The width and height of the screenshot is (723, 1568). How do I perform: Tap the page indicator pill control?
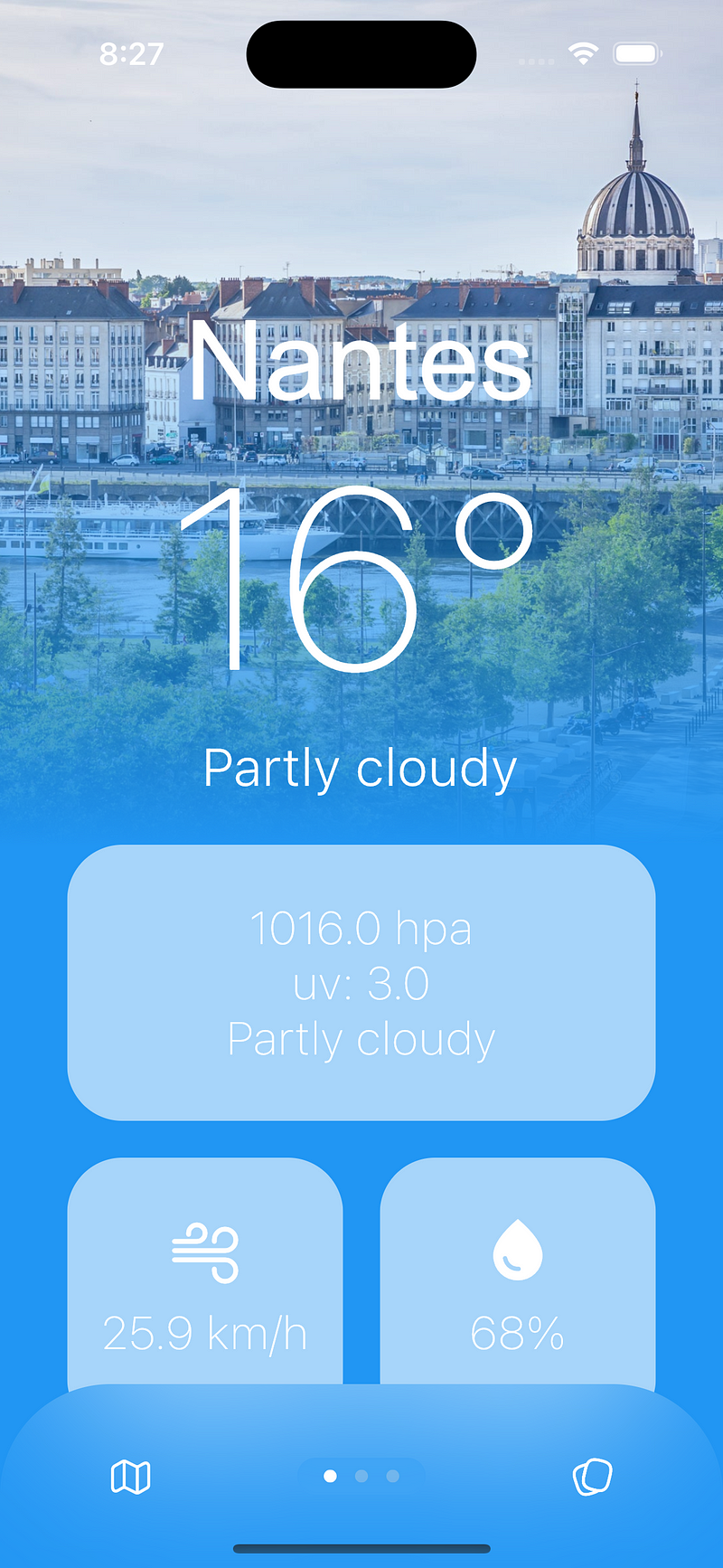[361, 1475]
